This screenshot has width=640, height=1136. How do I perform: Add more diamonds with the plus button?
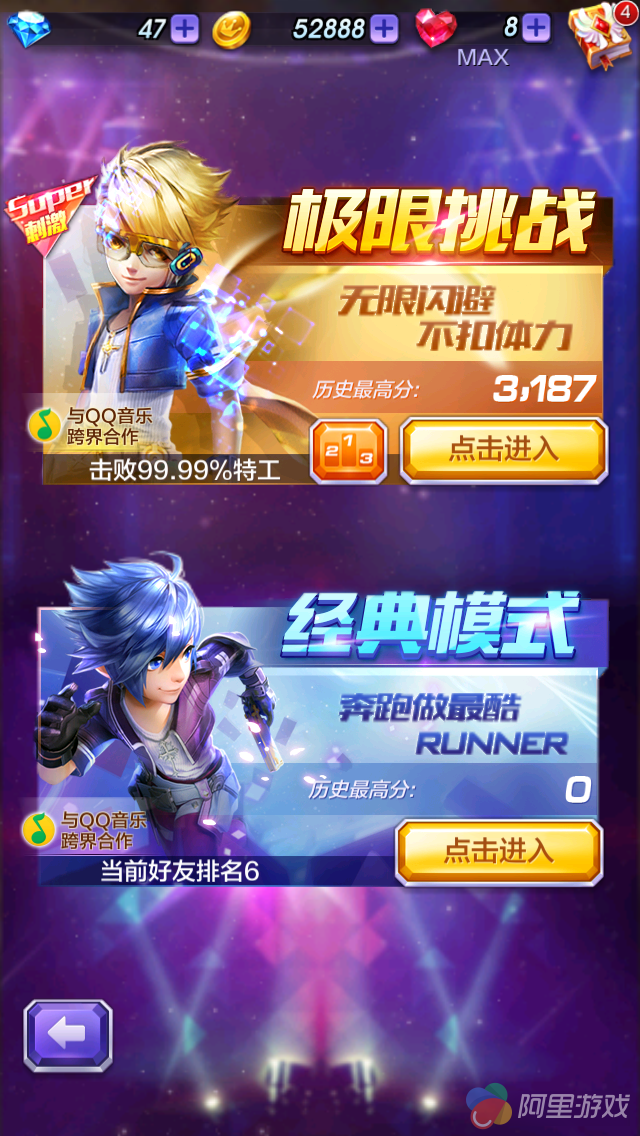184,28
